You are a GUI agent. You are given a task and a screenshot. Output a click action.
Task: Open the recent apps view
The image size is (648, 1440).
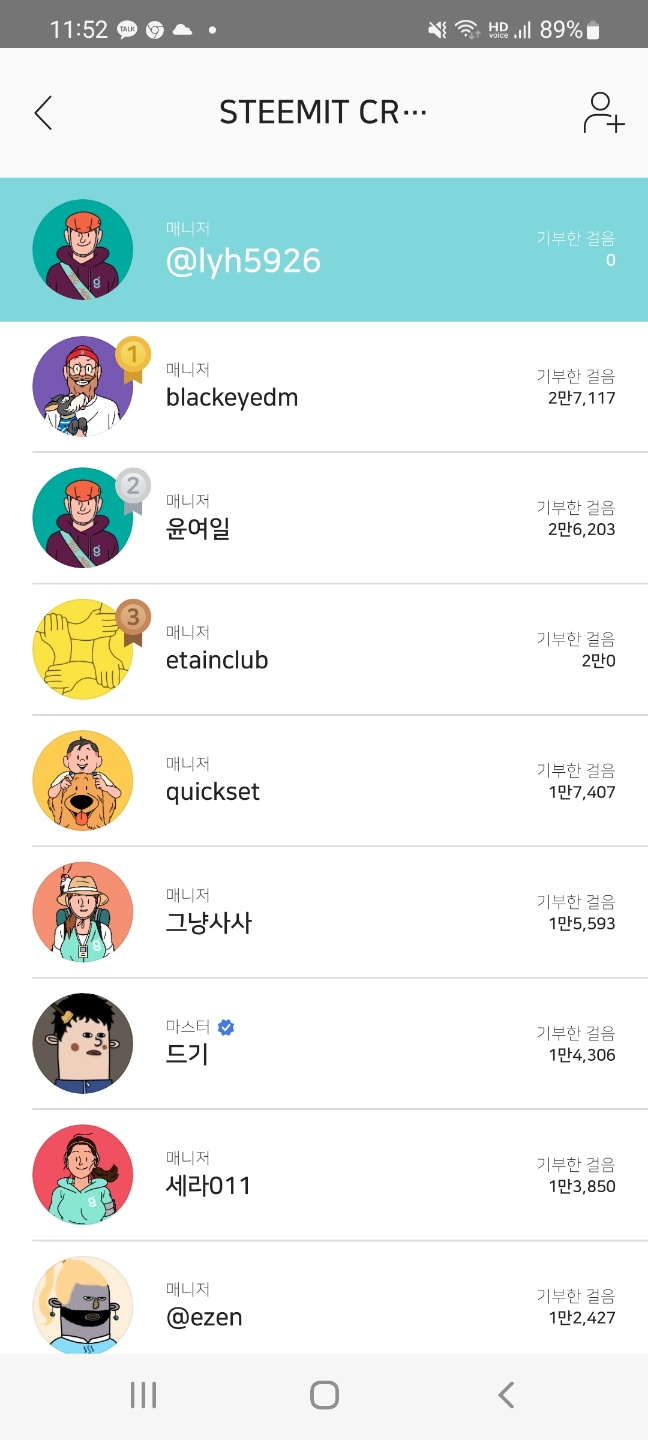pyautogui.click(x=143, y=1395)
